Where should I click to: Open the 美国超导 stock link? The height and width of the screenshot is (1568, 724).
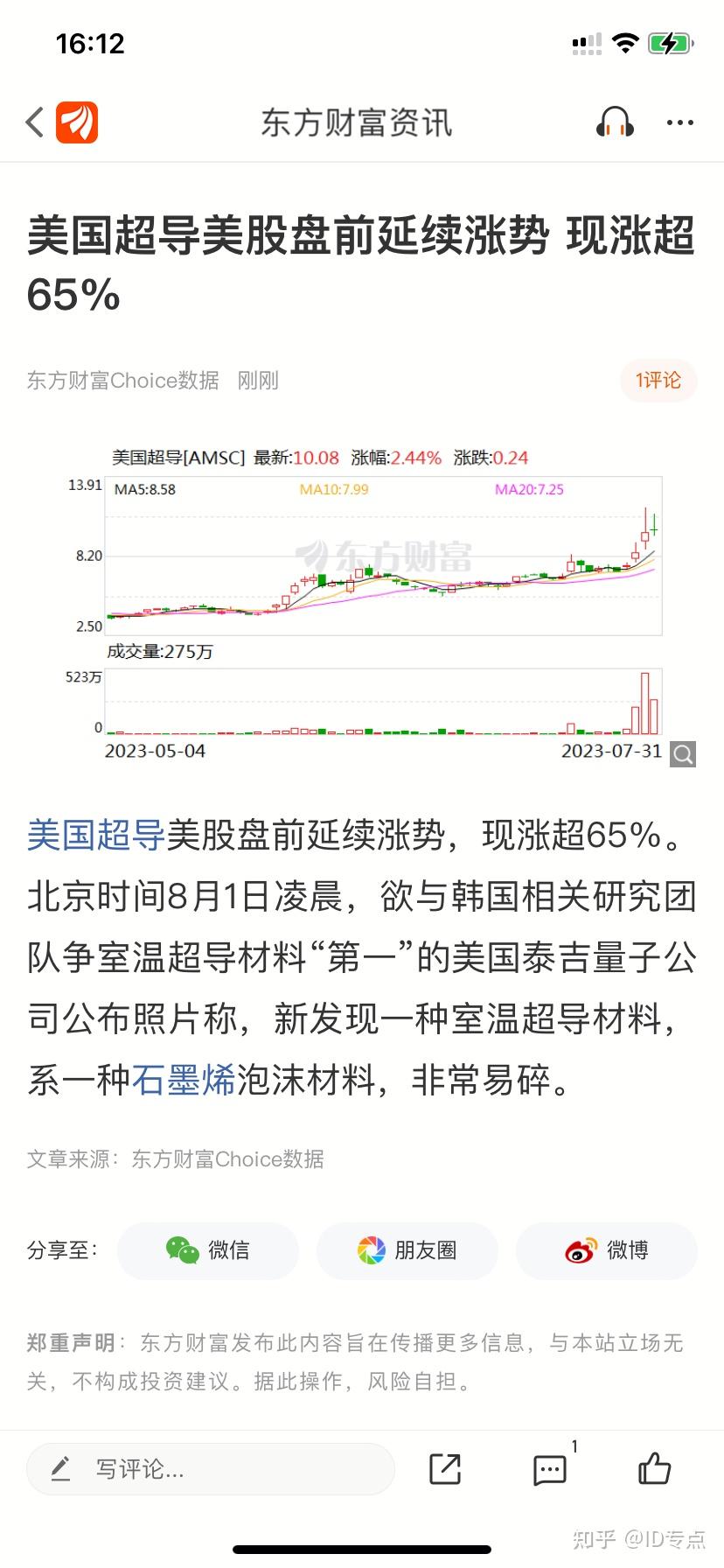point(96,836)
